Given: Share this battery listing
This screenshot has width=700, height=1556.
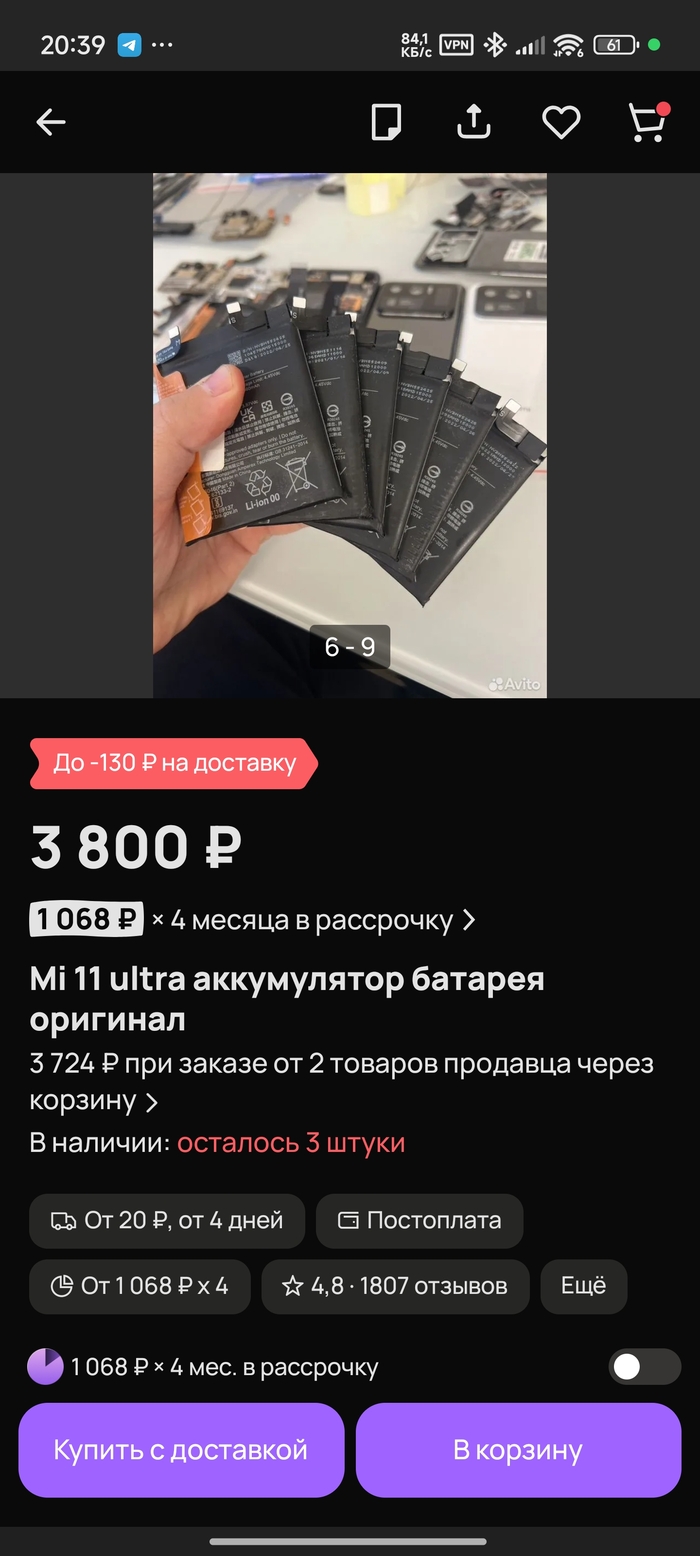Looking at the screenshot, I should coord(473,122).
